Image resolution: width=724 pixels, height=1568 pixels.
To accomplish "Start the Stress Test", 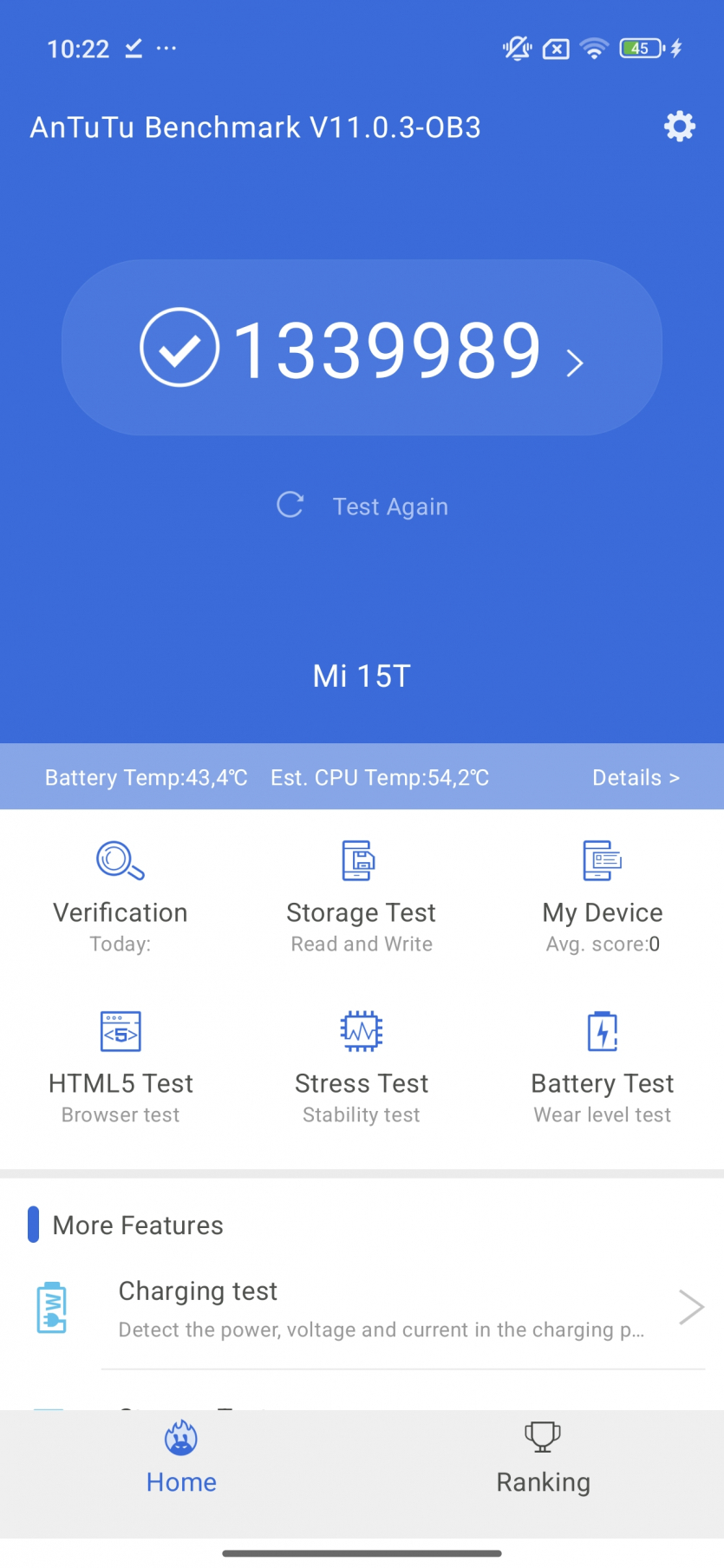I will (362, 1066).
